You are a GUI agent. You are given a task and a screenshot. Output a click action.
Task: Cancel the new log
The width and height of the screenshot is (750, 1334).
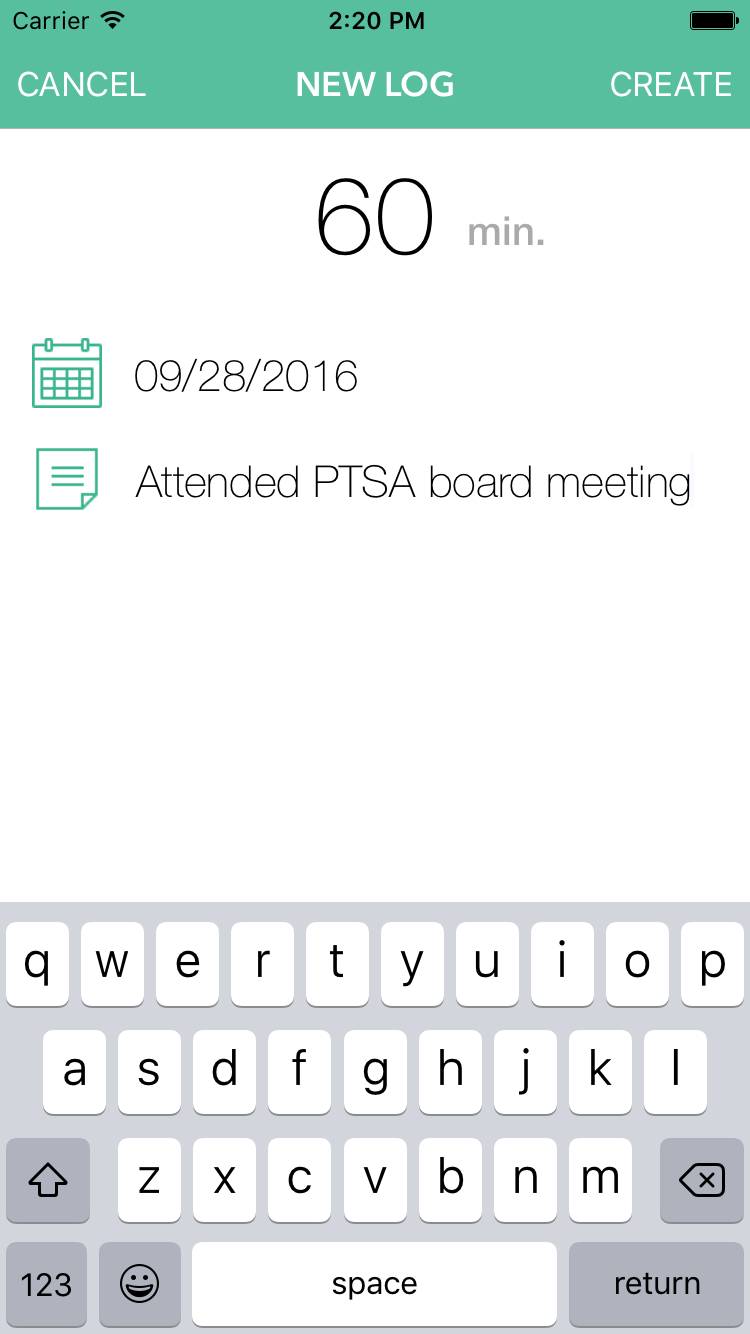click(x=82, y=85)
